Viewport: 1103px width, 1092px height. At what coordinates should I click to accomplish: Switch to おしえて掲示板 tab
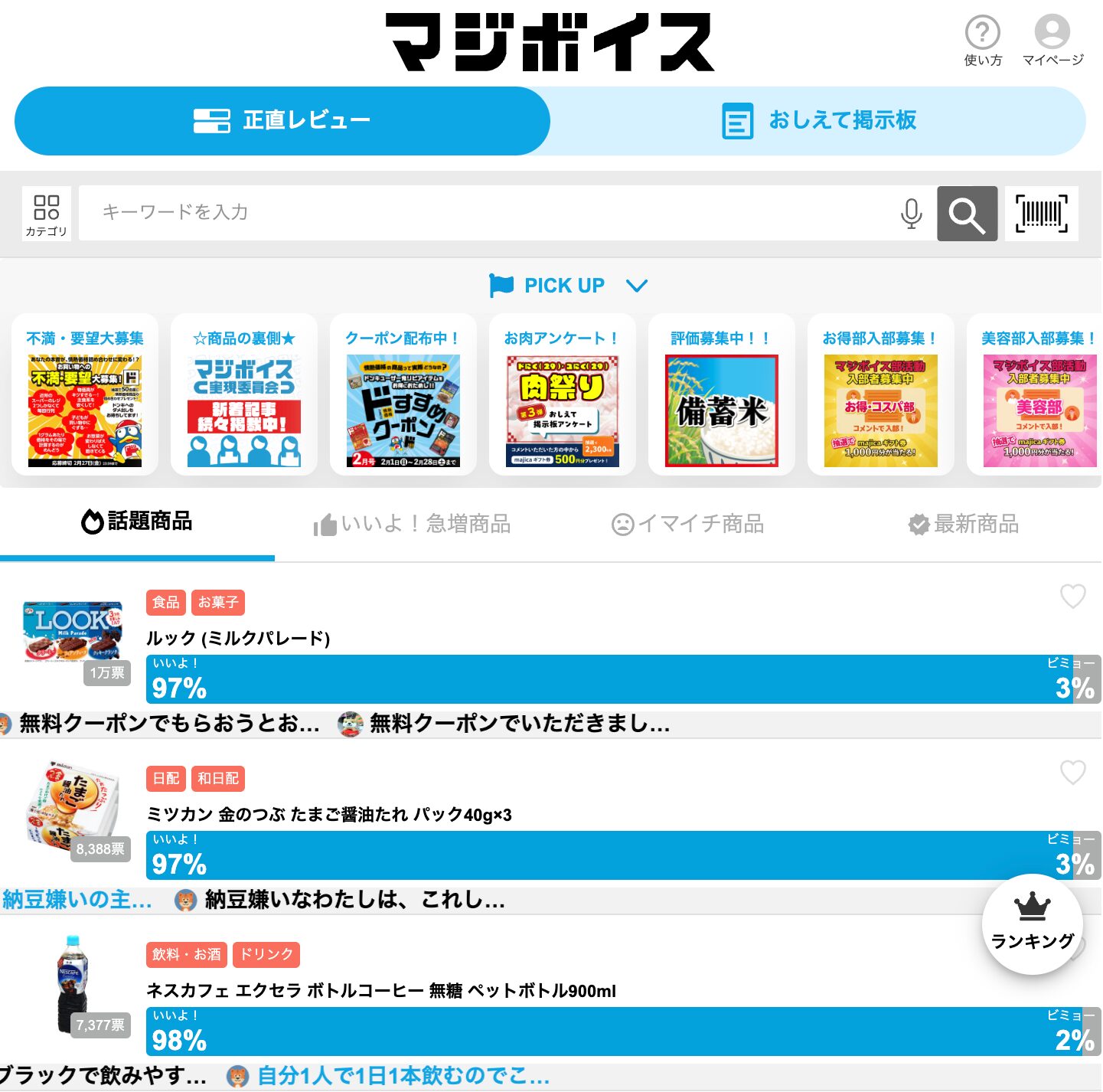tap(819, 121)
